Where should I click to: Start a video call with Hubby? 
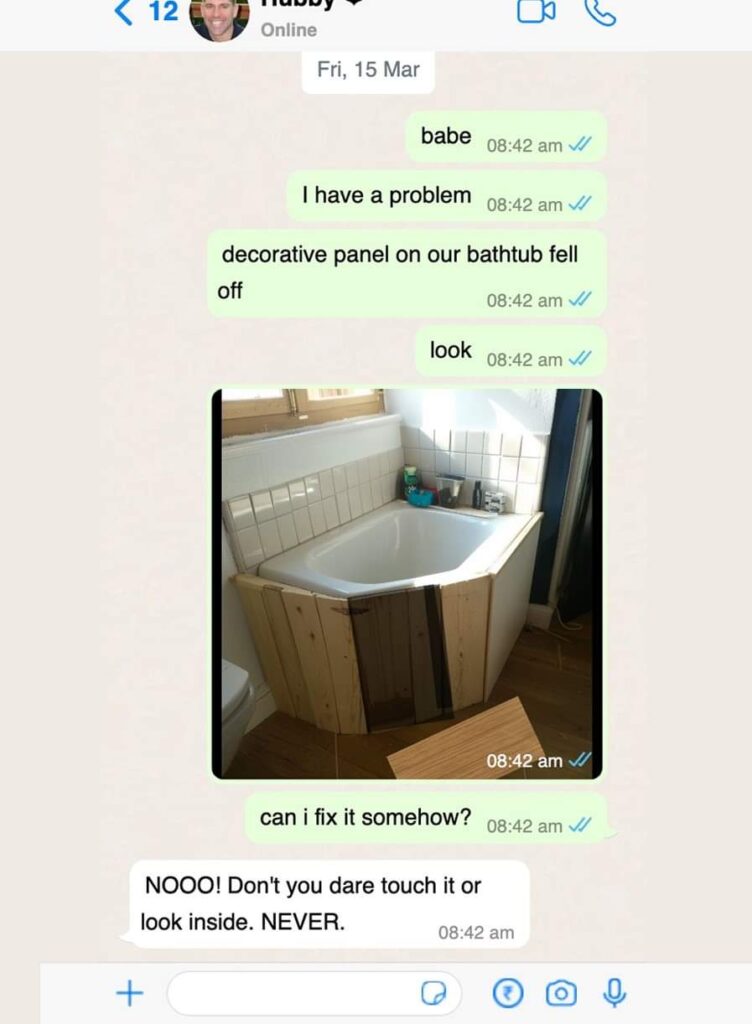tap(536, 12)
